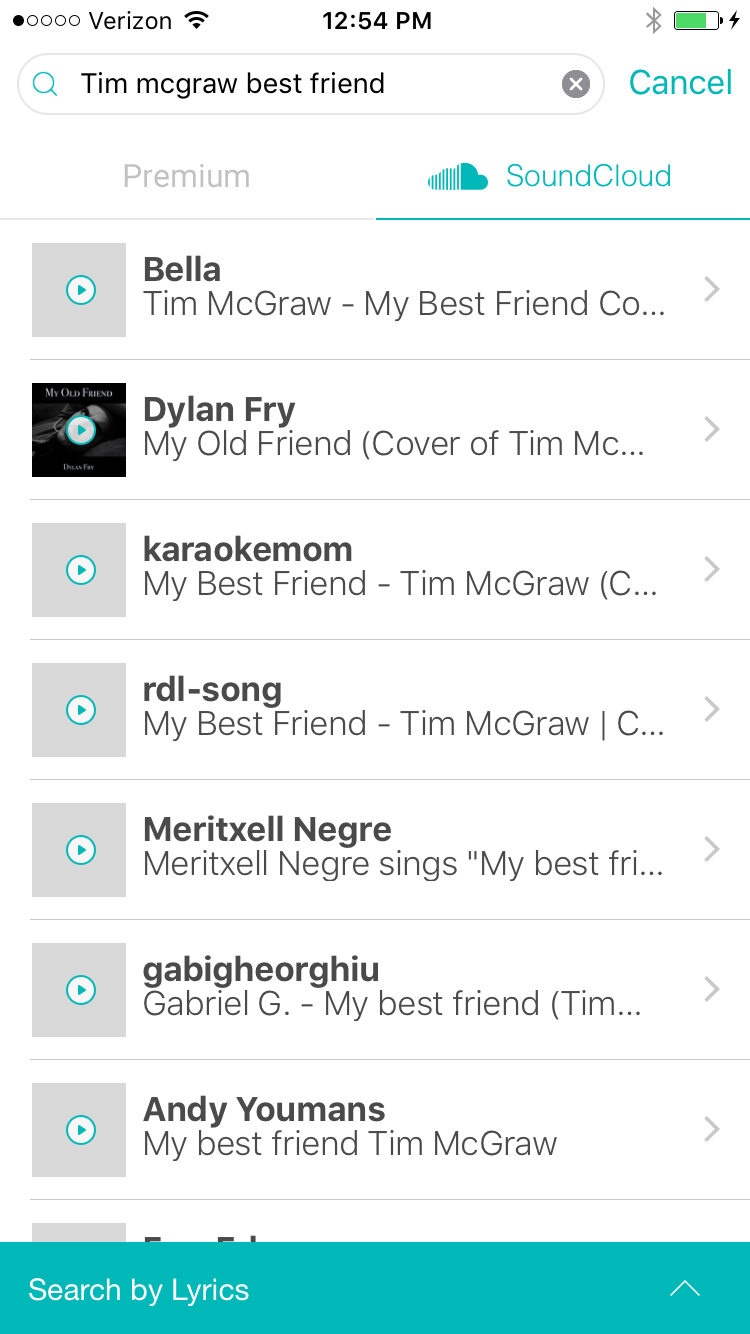The image size is (750, 1334).
Task: Edit the Tim mcgraw best friend search
Action: click(x=310, y=84)
